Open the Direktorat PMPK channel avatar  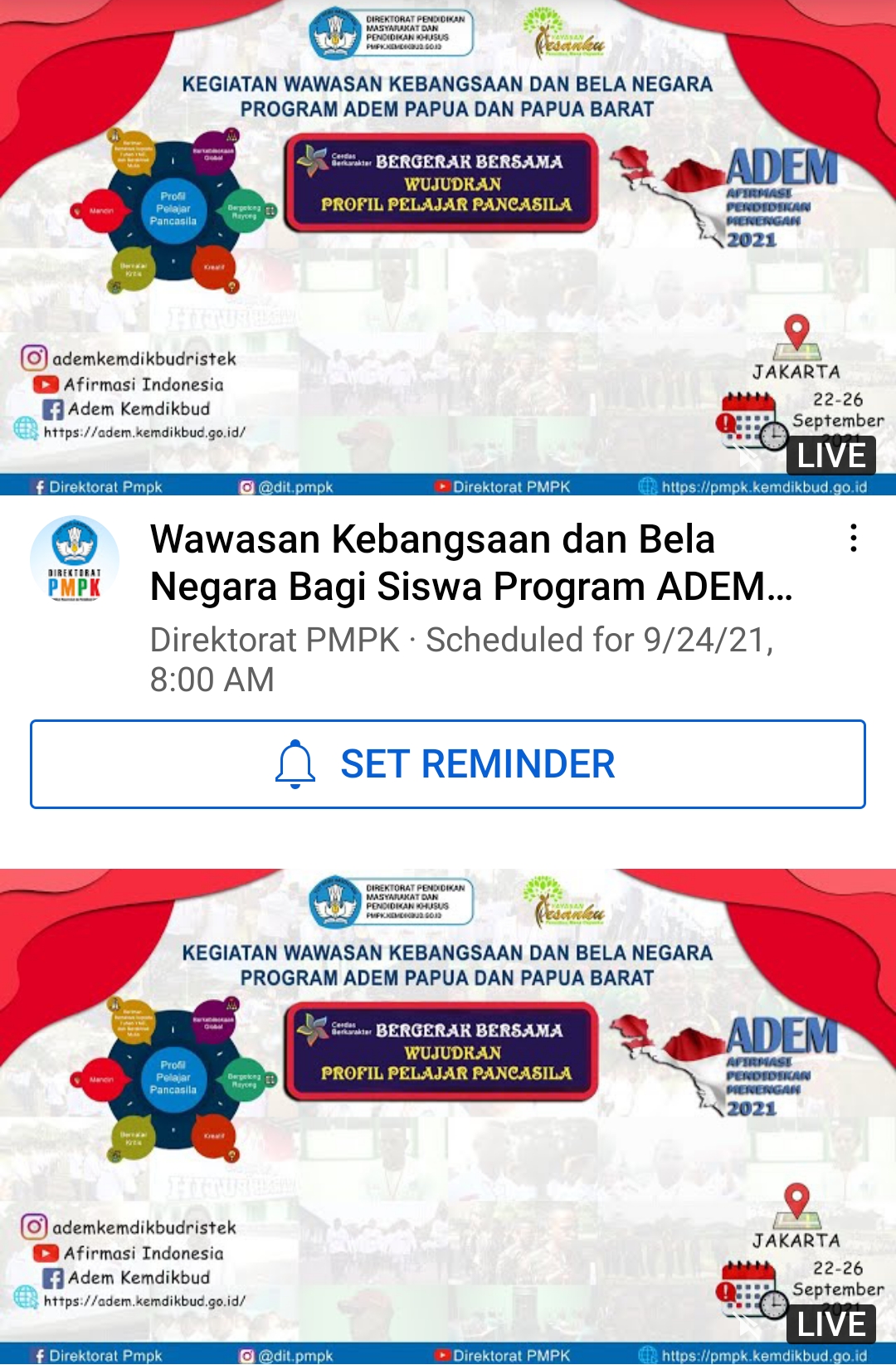(75, 560)
